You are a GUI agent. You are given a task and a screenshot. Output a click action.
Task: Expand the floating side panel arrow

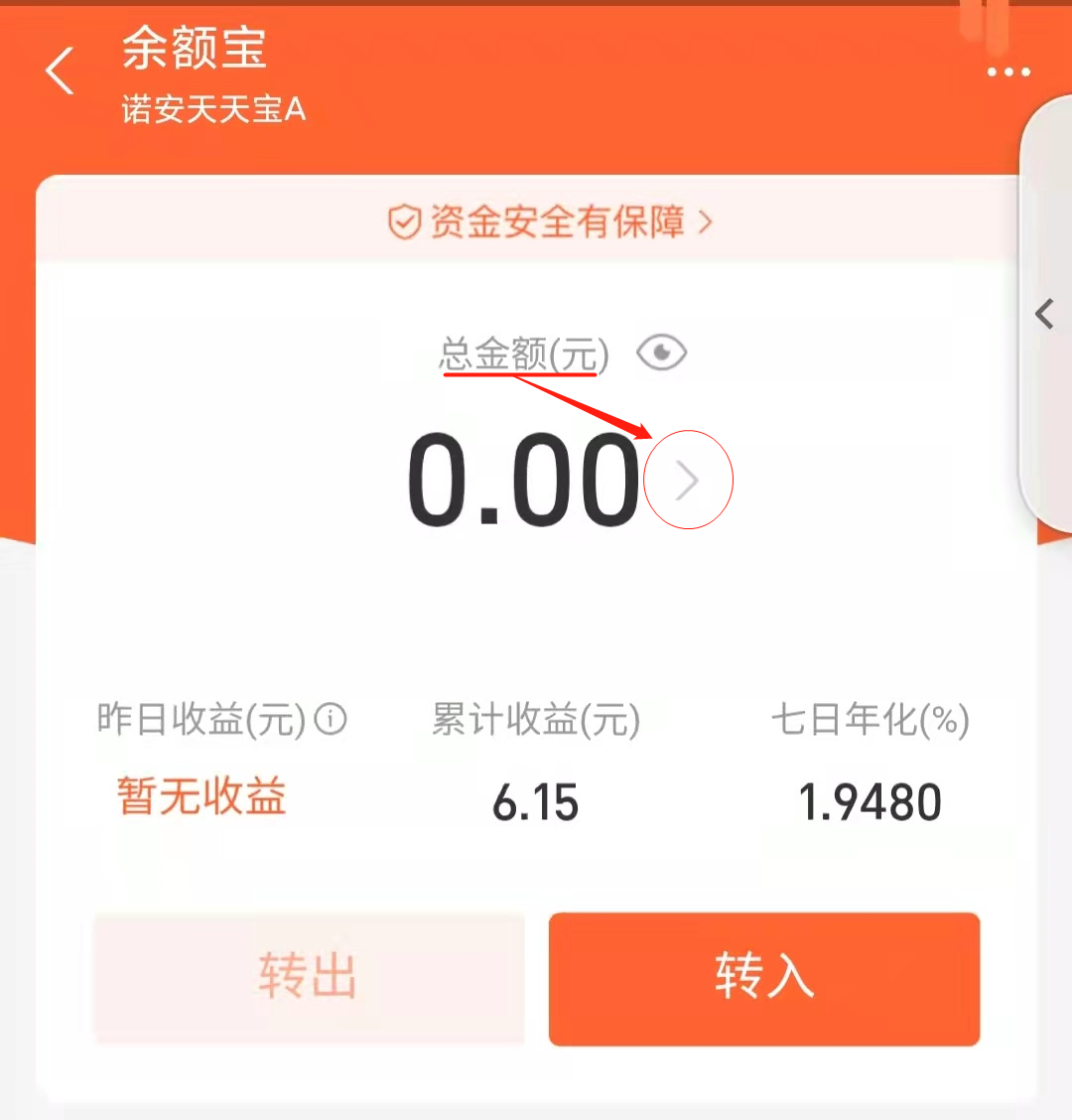(1044, 315)
